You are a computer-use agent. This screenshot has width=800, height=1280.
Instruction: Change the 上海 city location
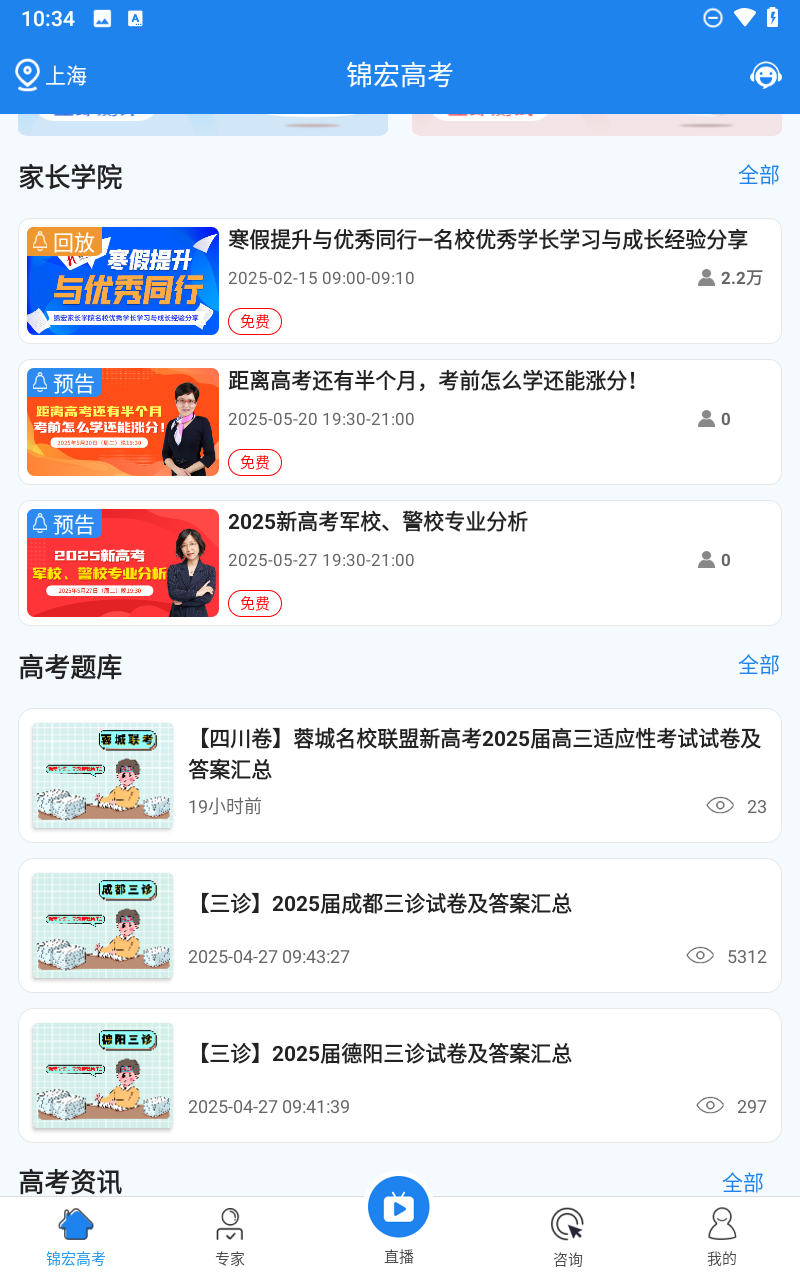pos(52,75)
